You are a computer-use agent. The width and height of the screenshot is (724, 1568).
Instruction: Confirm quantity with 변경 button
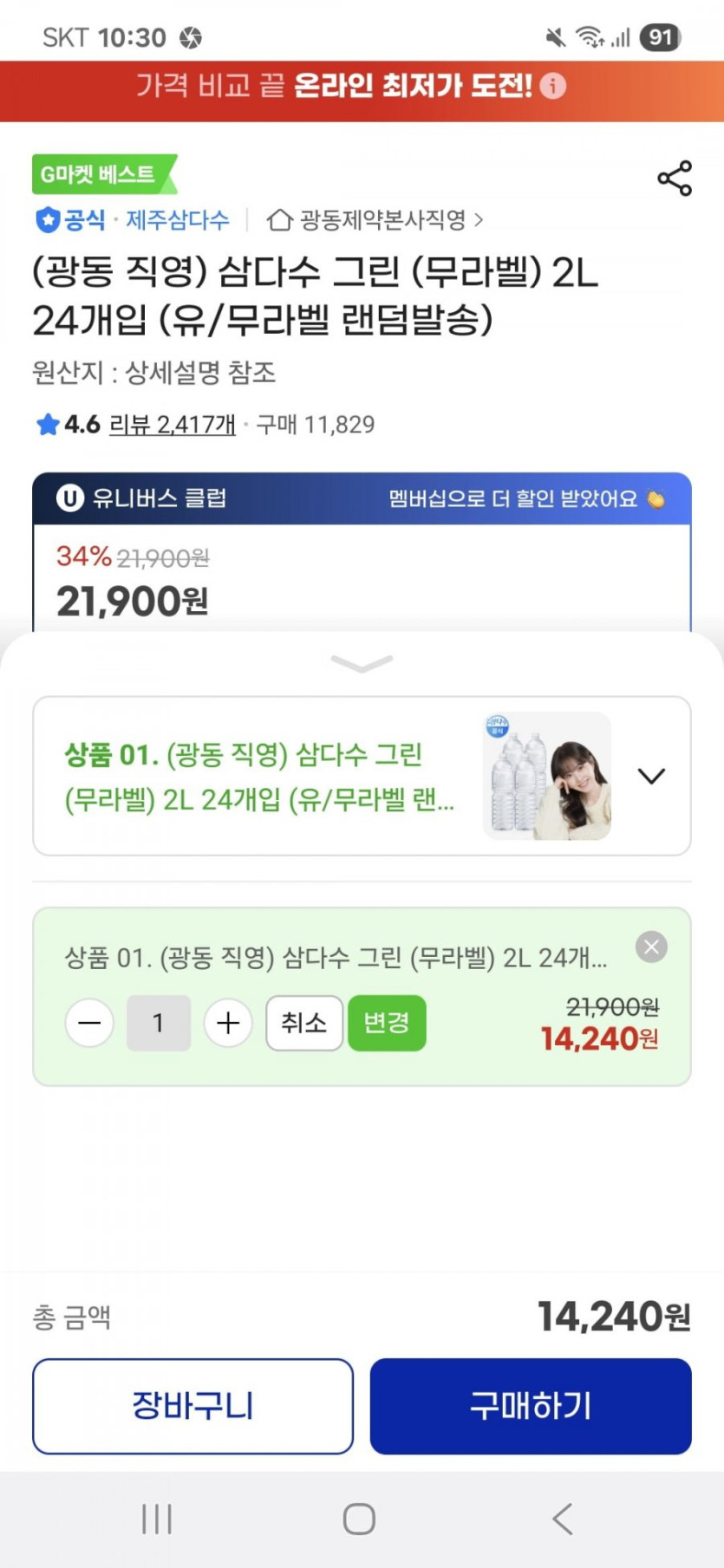coord(387,1023)
